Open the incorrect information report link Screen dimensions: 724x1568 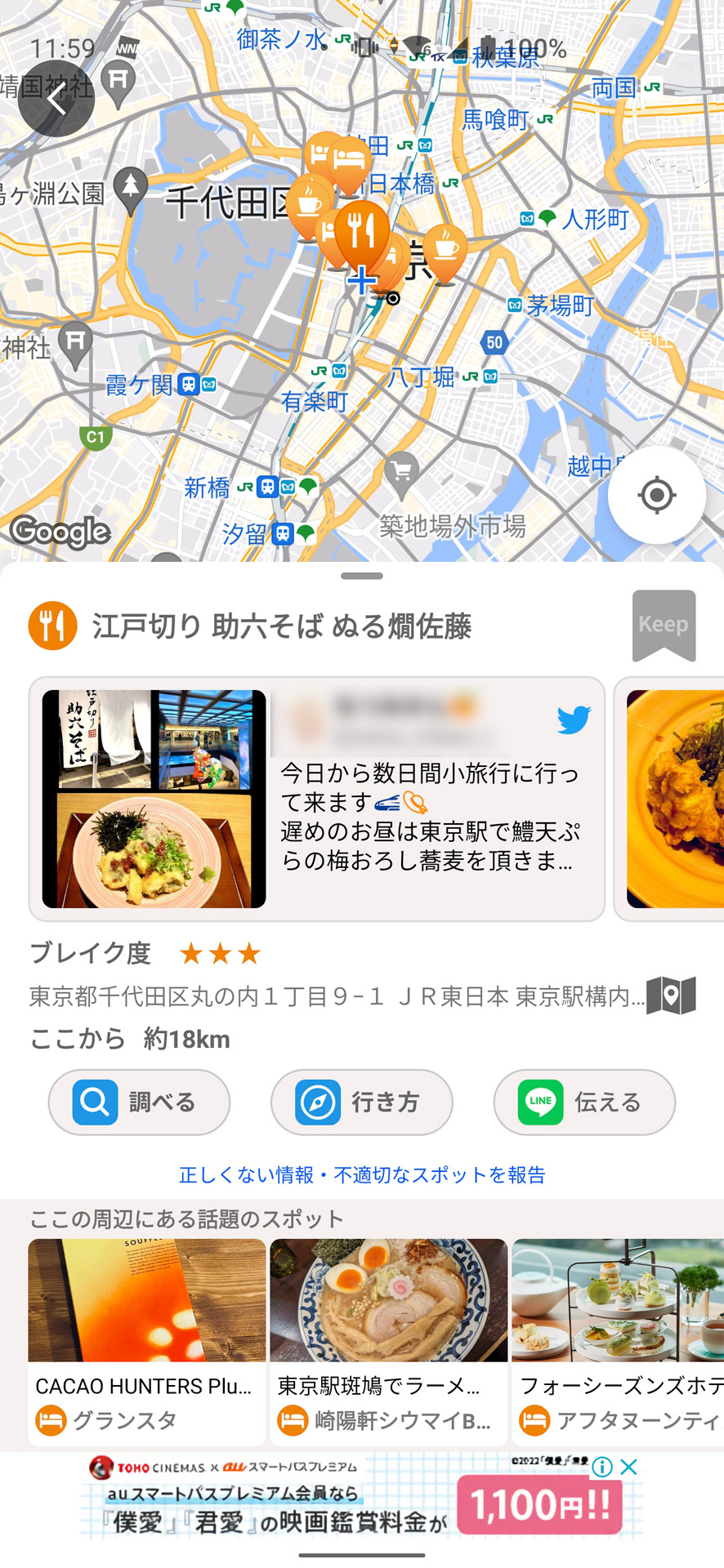(x=362, y=1174)
